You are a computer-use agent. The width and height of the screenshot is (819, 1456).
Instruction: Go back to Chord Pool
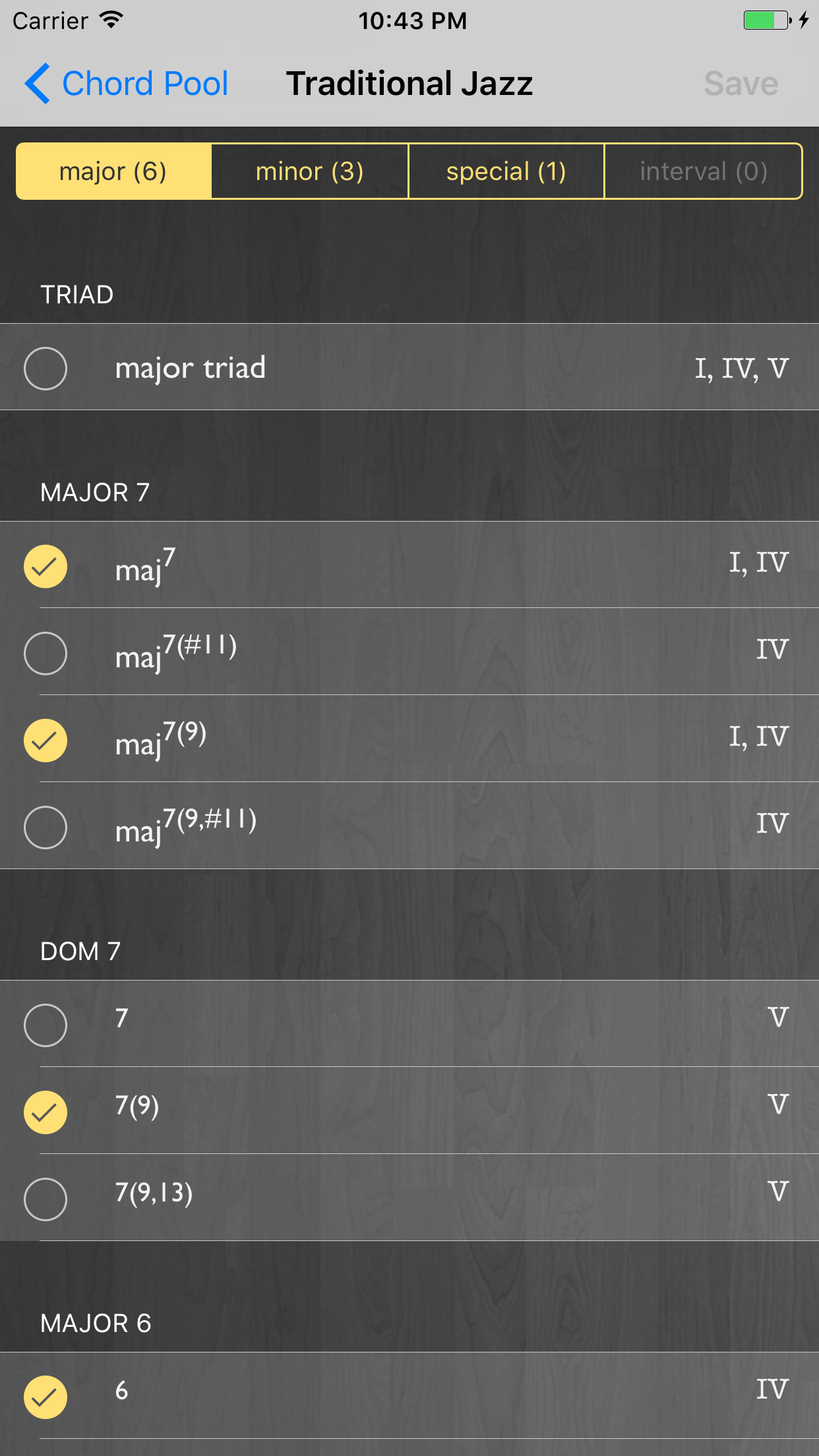[x=127, y=84]
